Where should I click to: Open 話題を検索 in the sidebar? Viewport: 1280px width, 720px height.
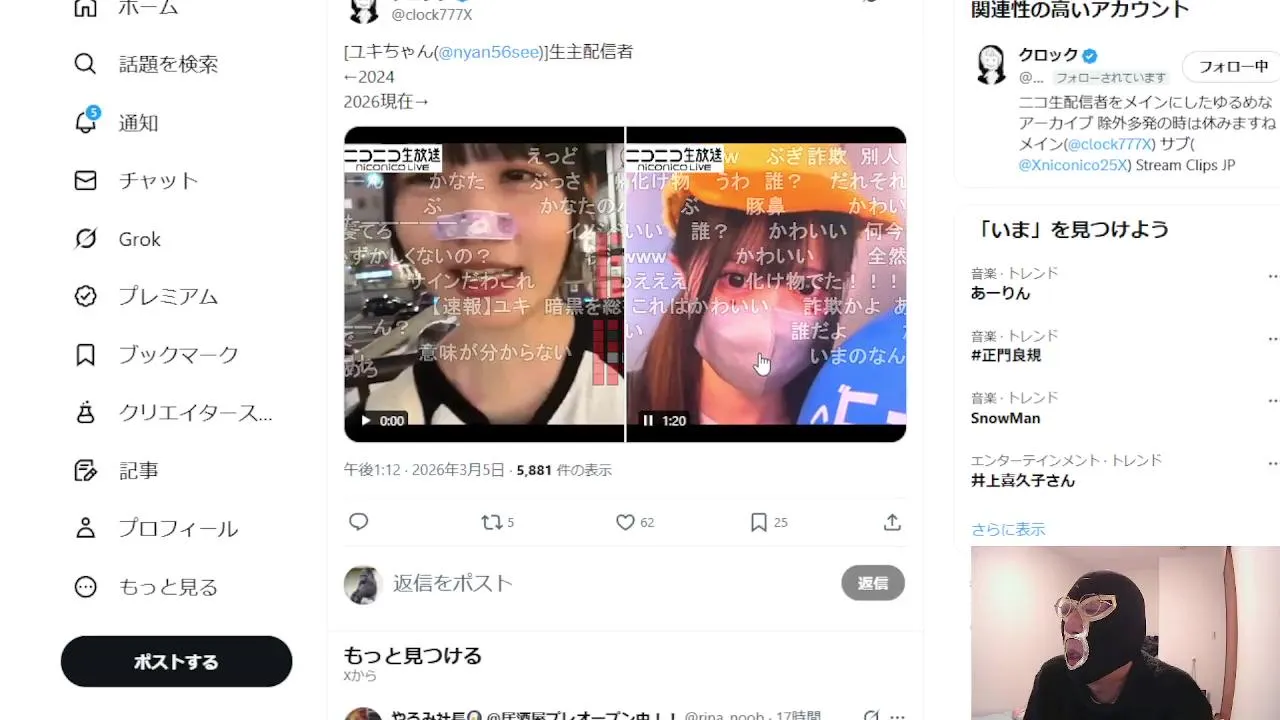167,64
